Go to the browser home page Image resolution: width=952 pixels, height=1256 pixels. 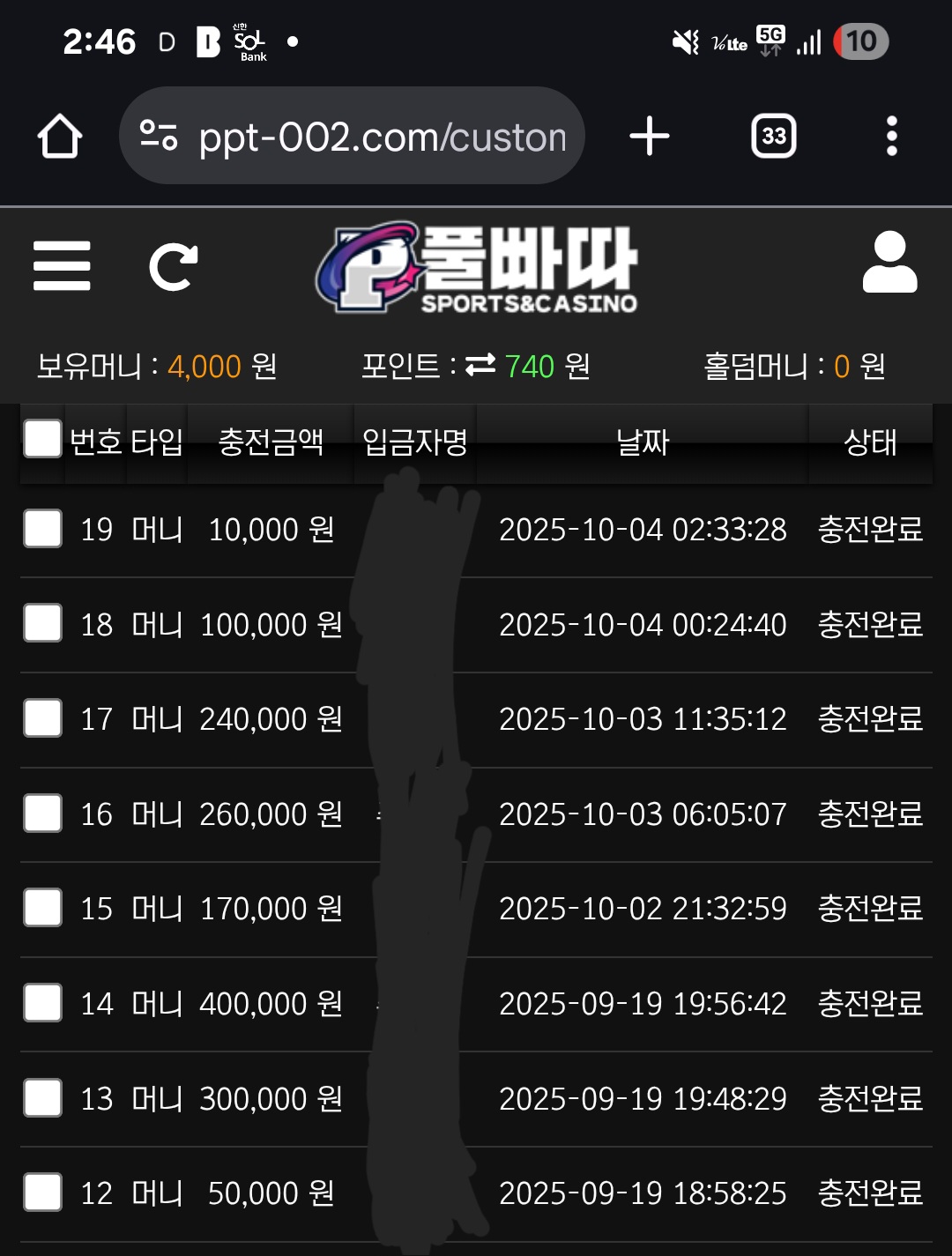(60, 137)
